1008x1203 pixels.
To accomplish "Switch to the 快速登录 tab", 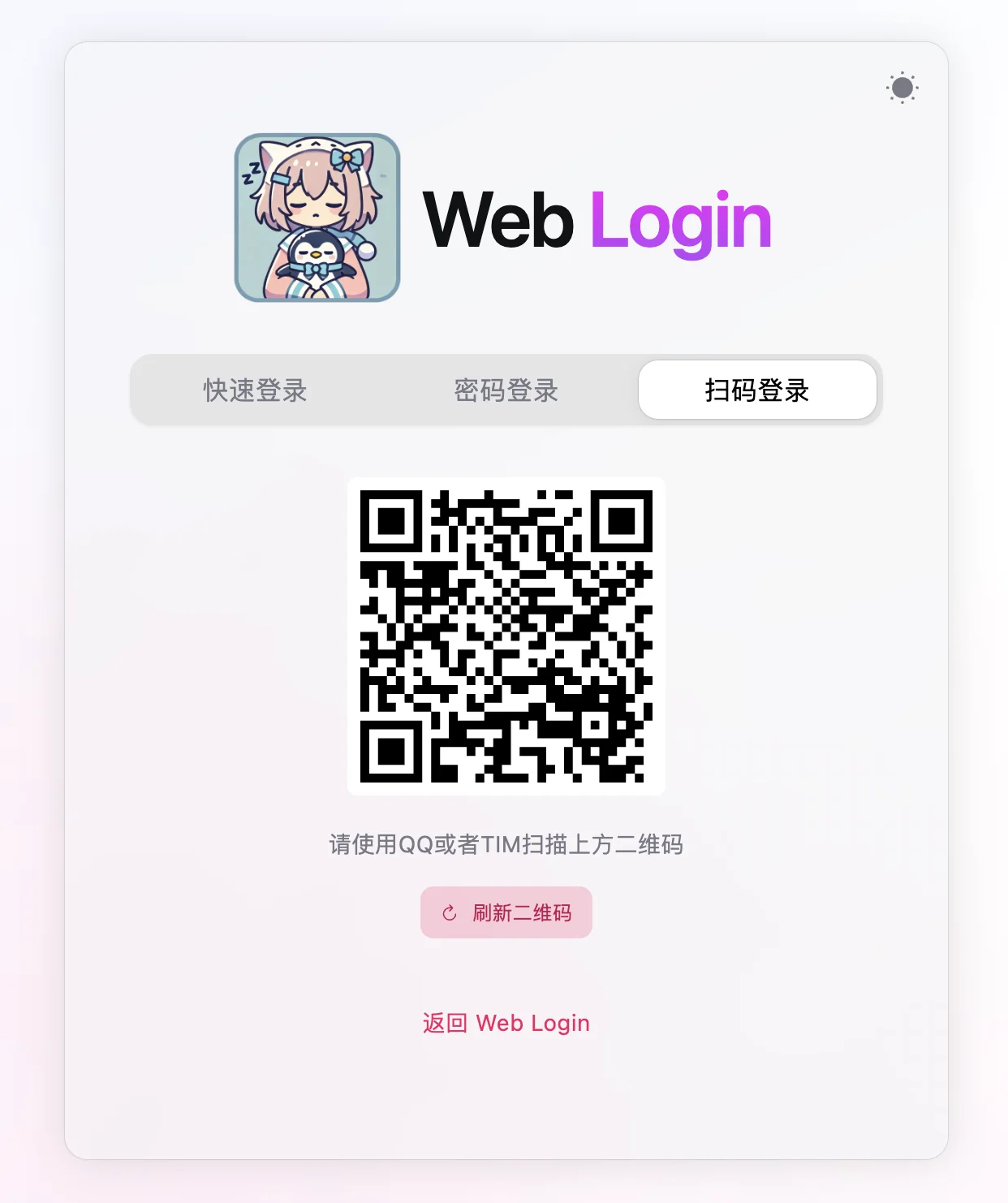I will coord(255,390).
